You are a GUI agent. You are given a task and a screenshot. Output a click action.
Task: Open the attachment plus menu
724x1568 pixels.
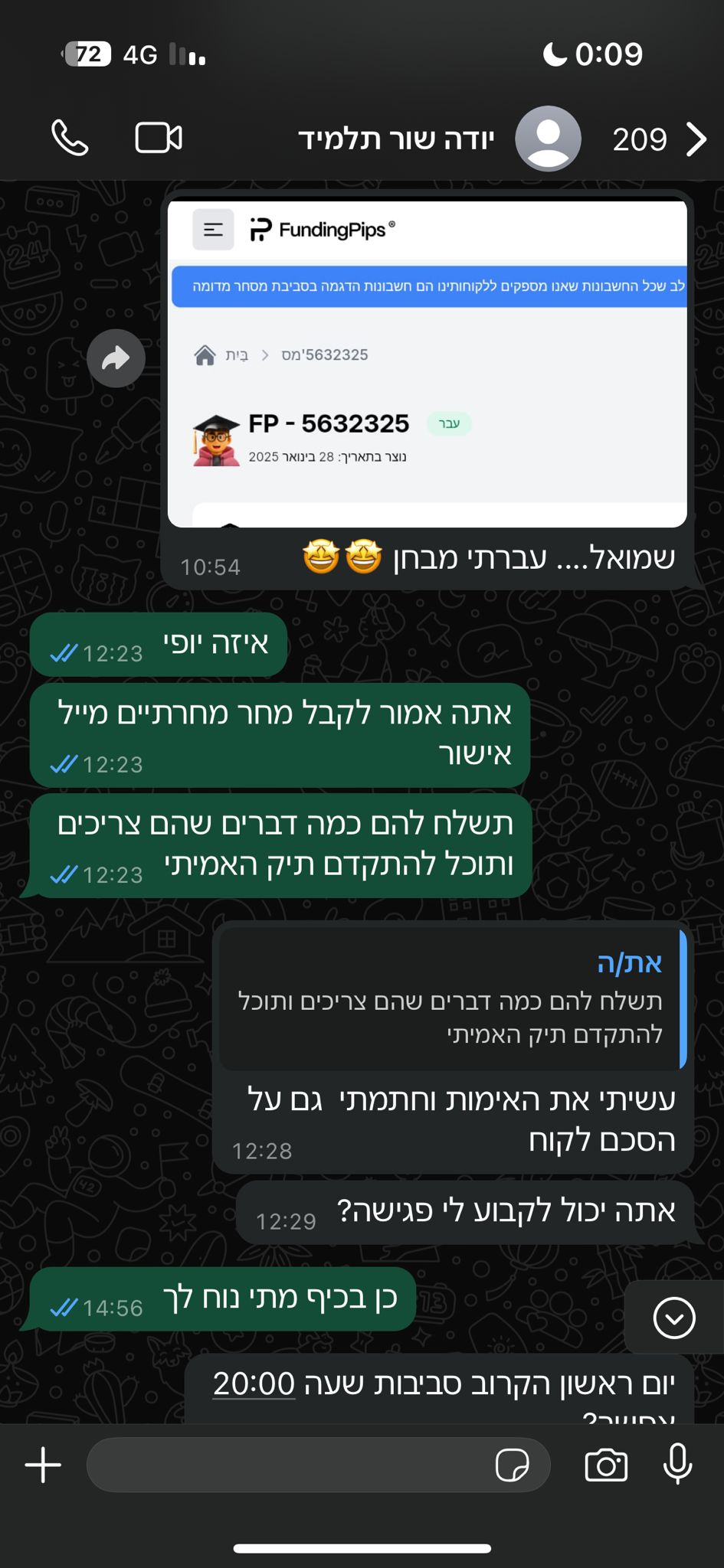coord(44,1465)
